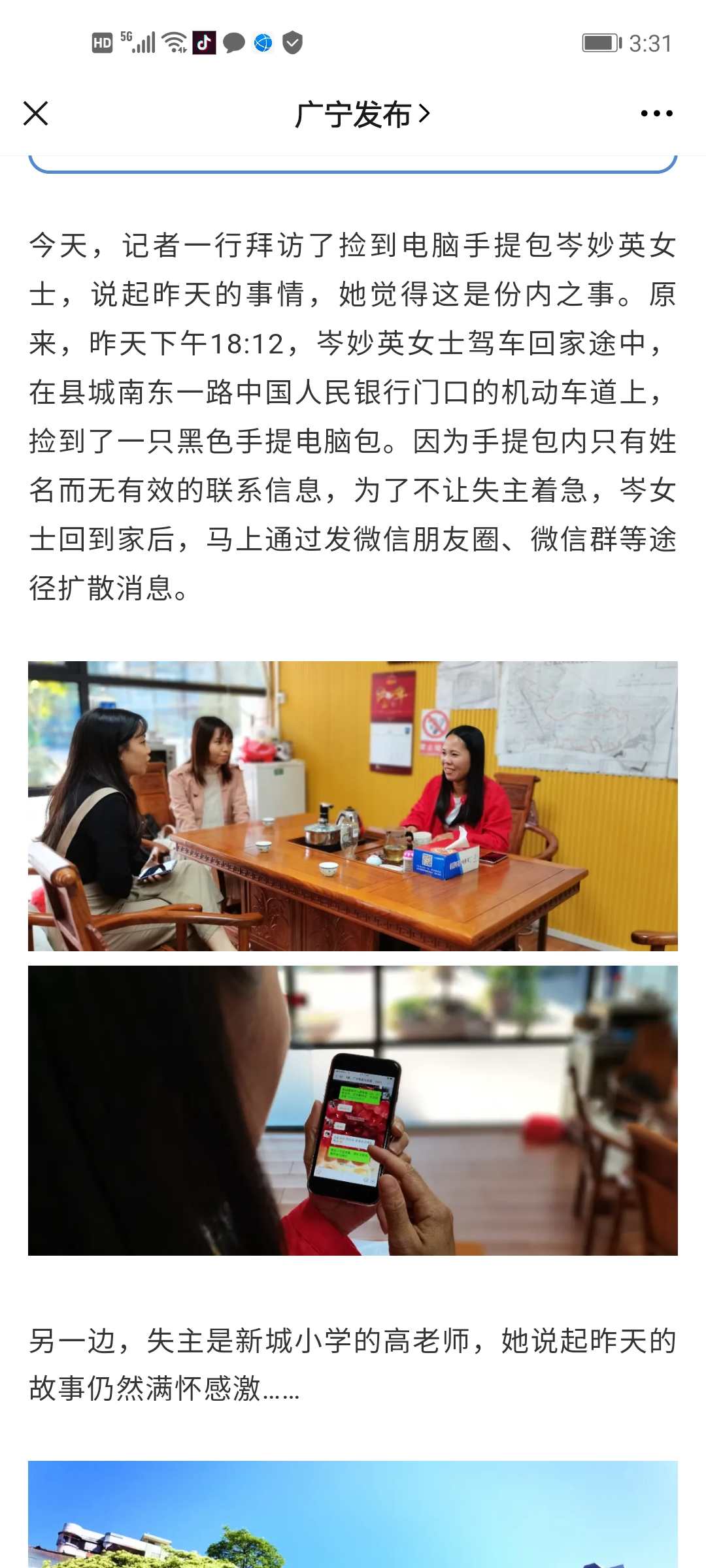Open the 广宁发布 account page
Image resolution: width=706 pixels, height=1568 pixels.
361,115
